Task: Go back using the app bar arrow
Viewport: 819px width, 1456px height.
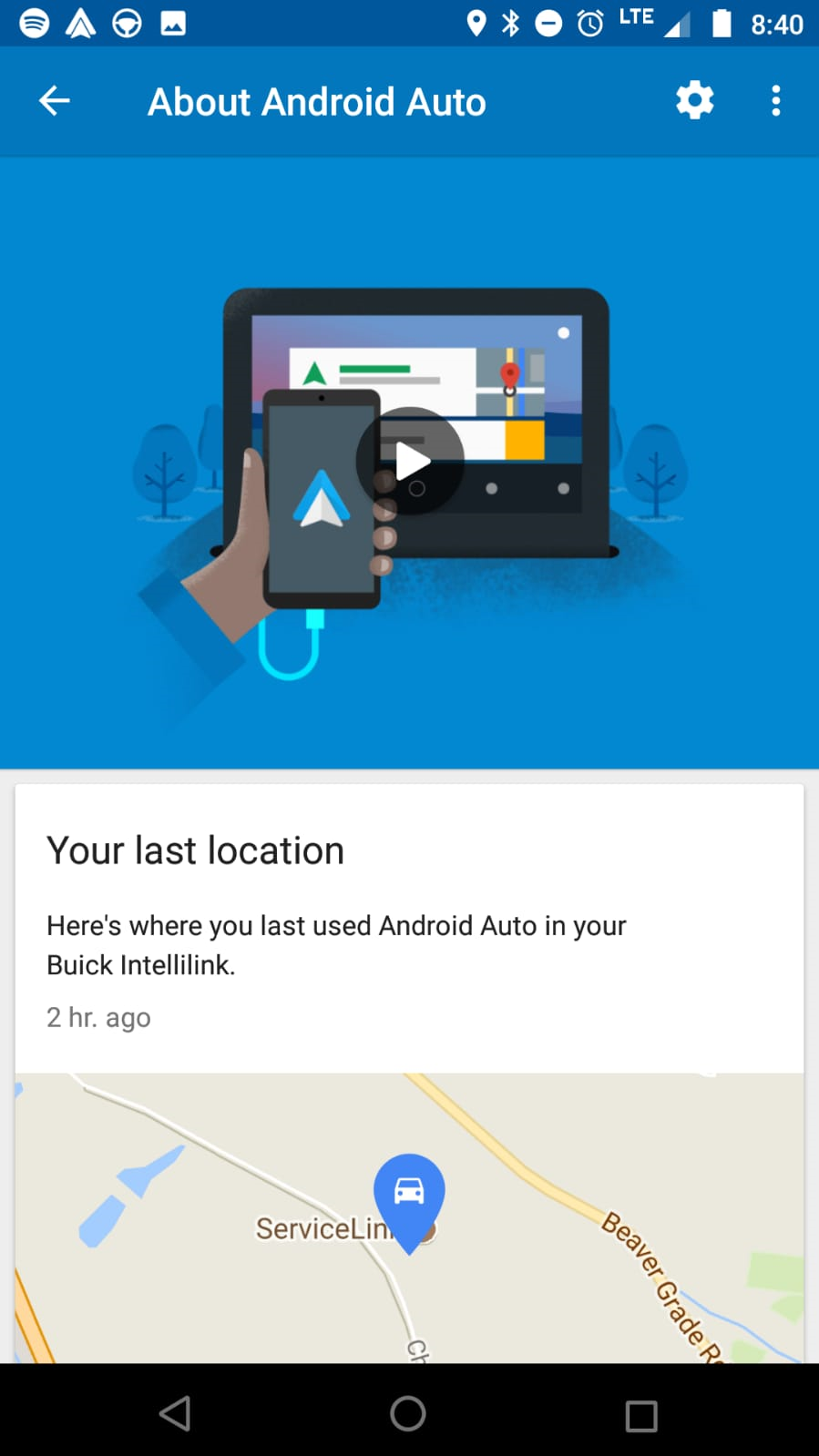Action: coord(55,101)
